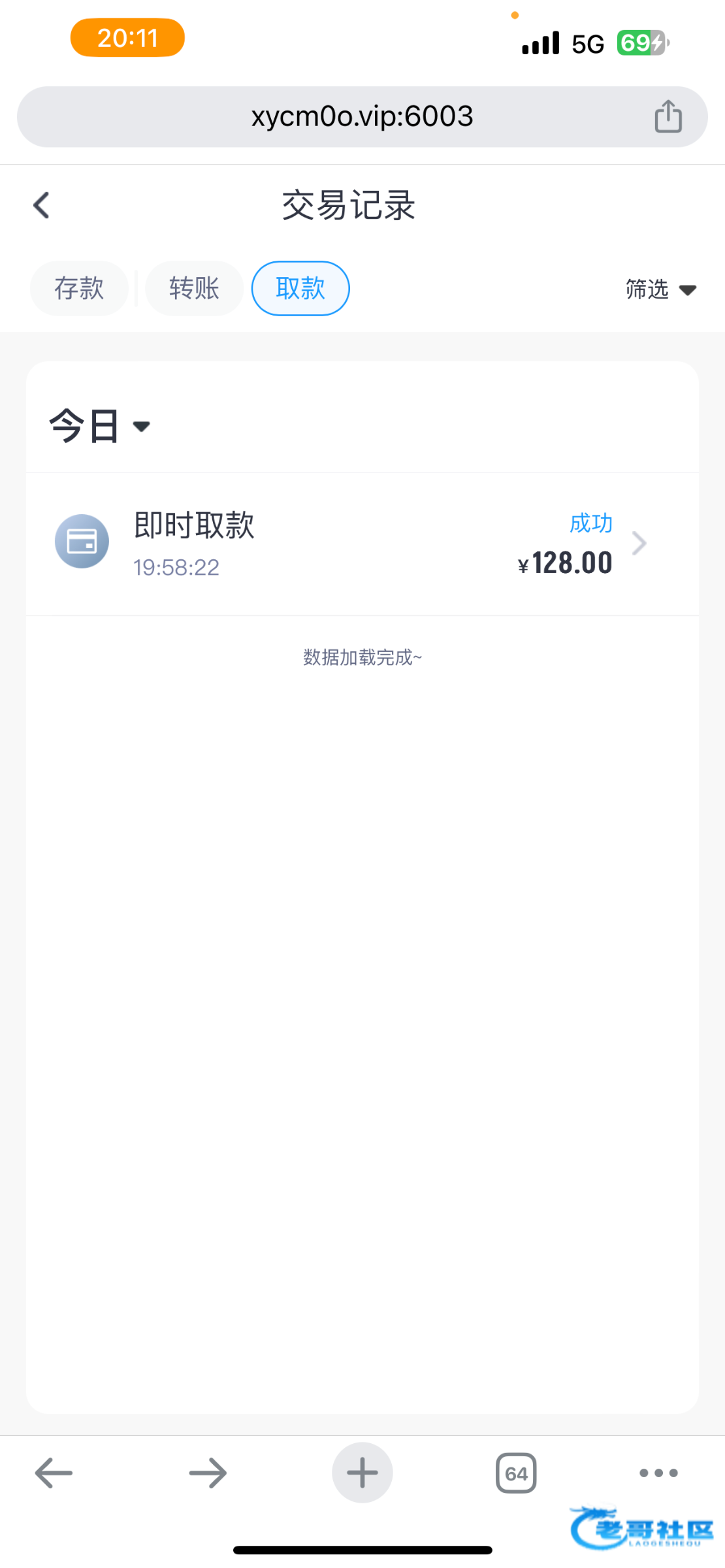Tap the xycm0o.vip address bar
The height and width of the screenshot is (1568, 725).
(362, 117)
